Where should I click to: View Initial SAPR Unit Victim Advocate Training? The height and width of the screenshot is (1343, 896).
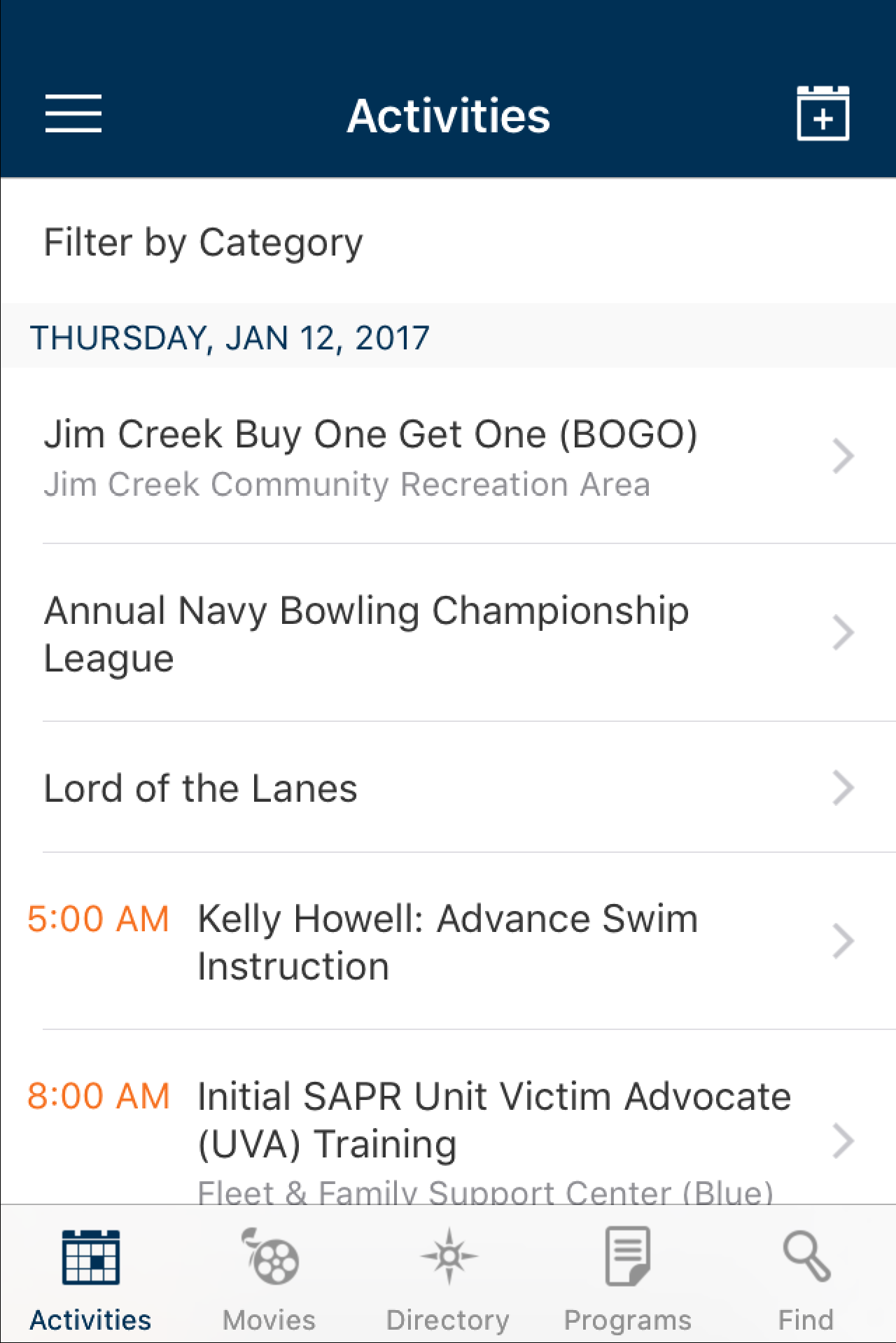point(490,1120)
